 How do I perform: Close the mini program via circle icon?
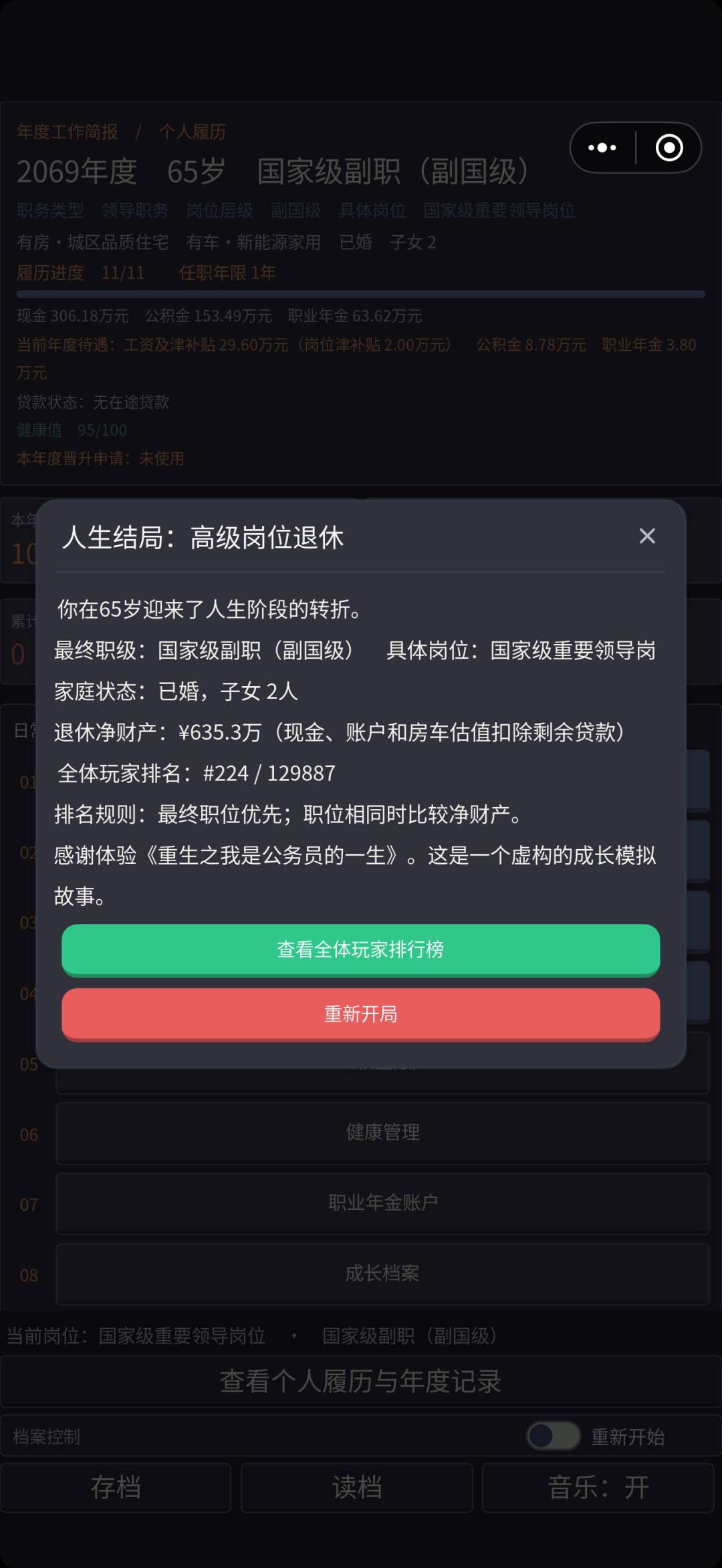[669, 148]
